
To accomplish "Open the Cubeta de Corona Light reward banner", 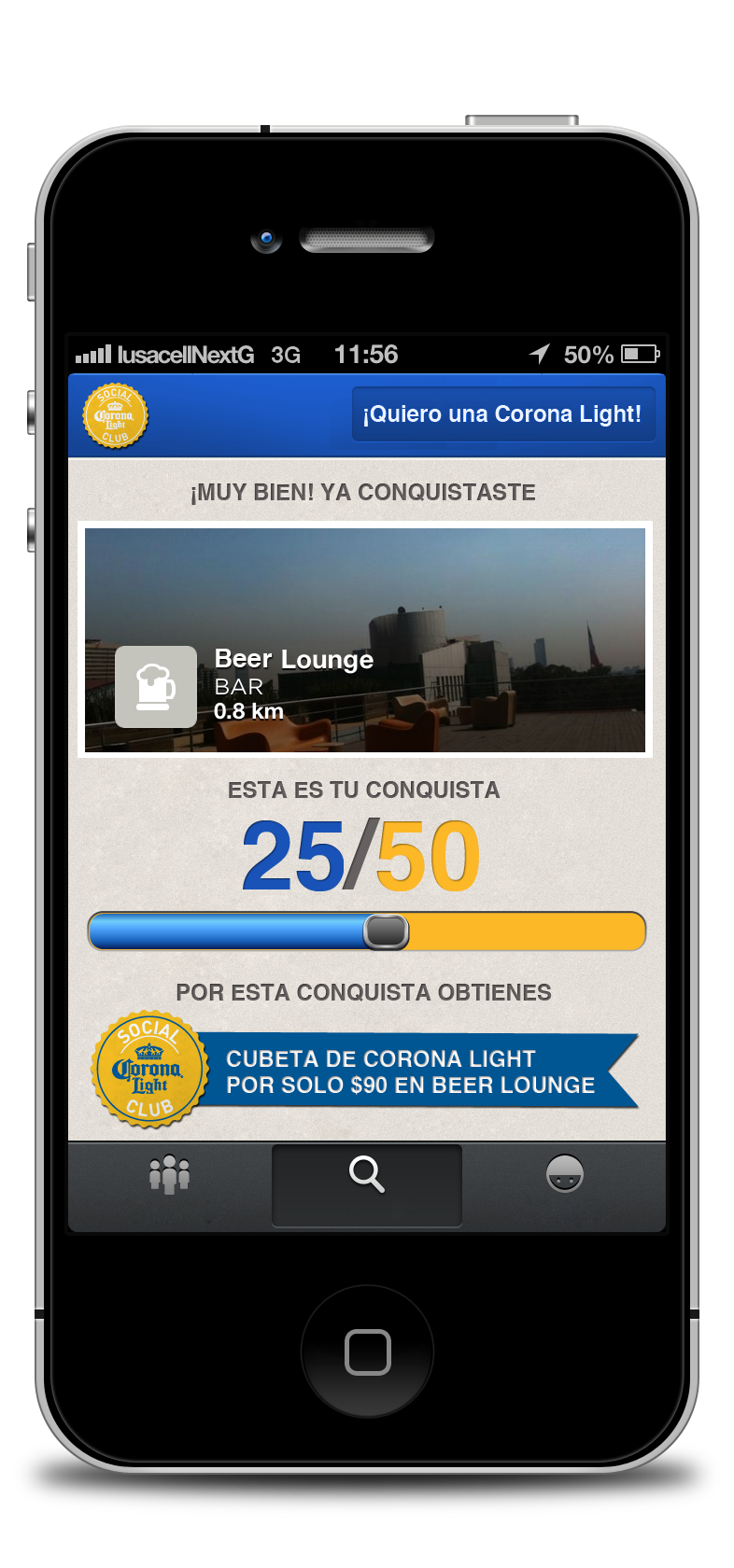I will pos(365,1070).
